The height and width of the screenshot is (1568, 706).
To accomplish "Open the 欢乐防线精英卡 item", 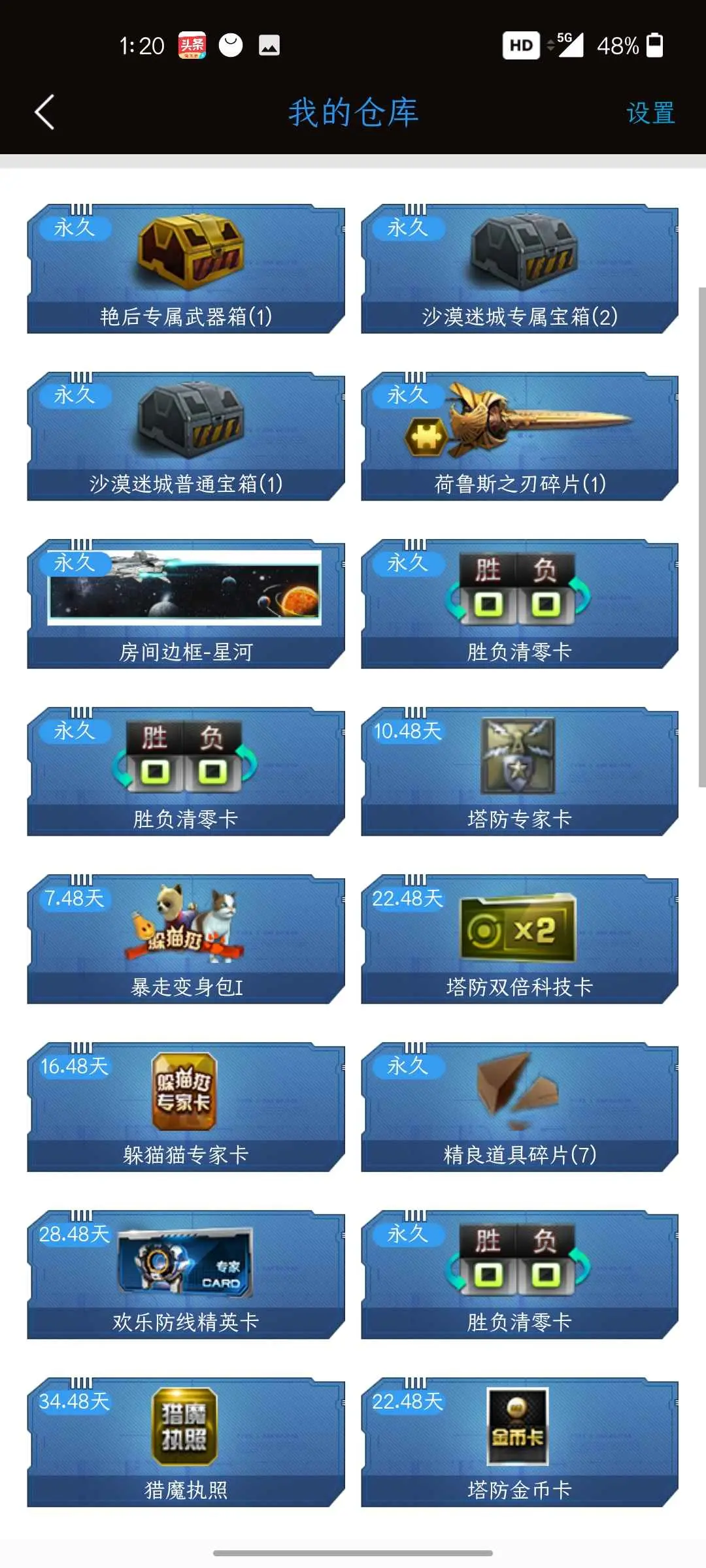I will pyautogui.click(x=186, y=1275).
